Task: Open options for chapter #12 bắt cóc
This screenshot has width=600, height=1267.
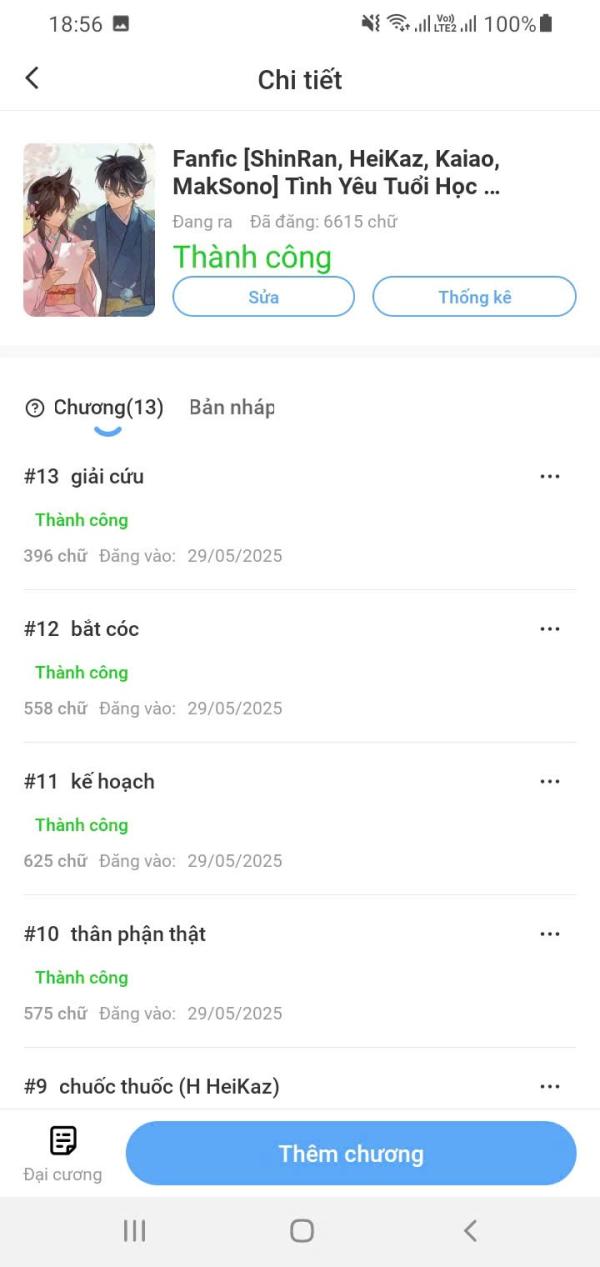Action: pyautogui.click(x=549, y=629)
